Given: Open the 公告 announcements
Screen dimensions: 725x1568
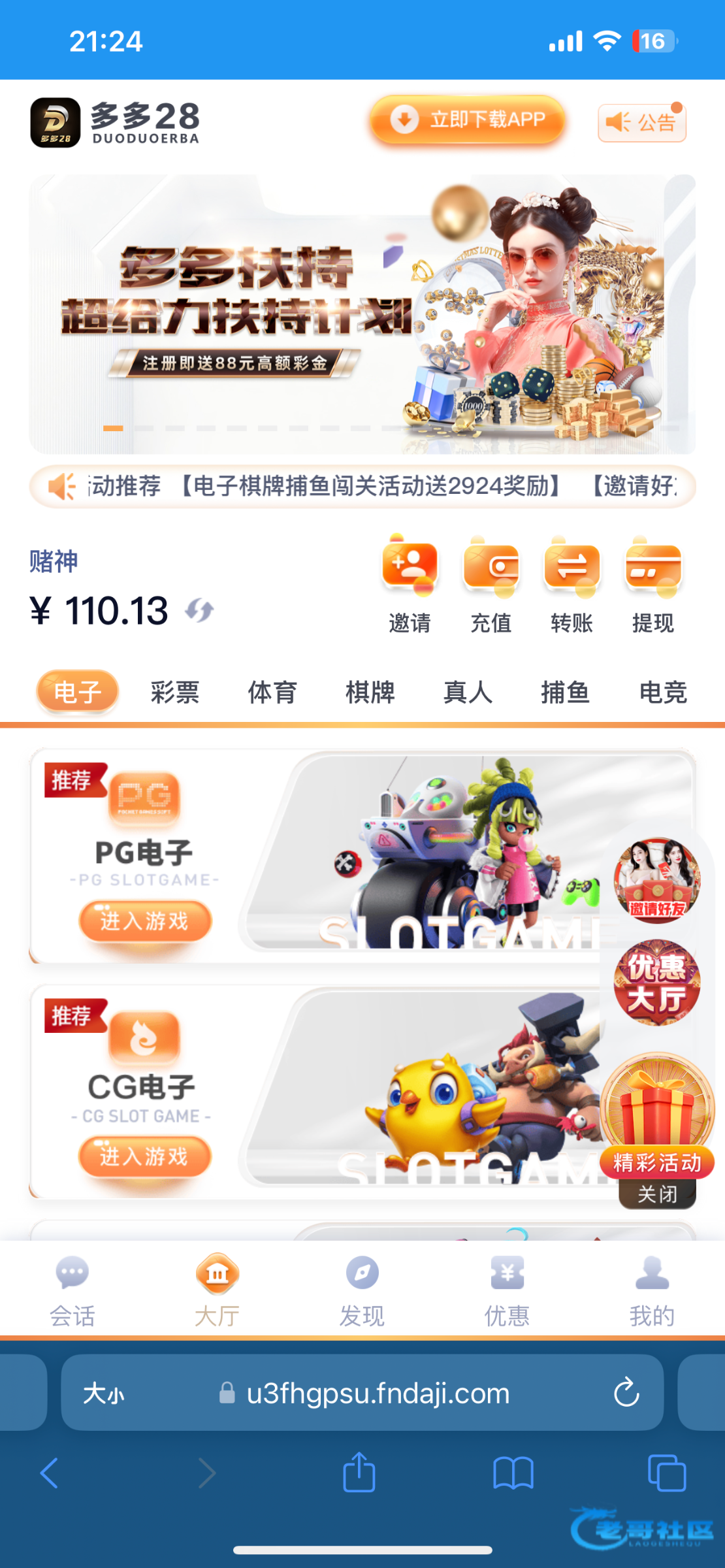Looking at the screenshot, I should pyautogui.click(x=641, y=122).
